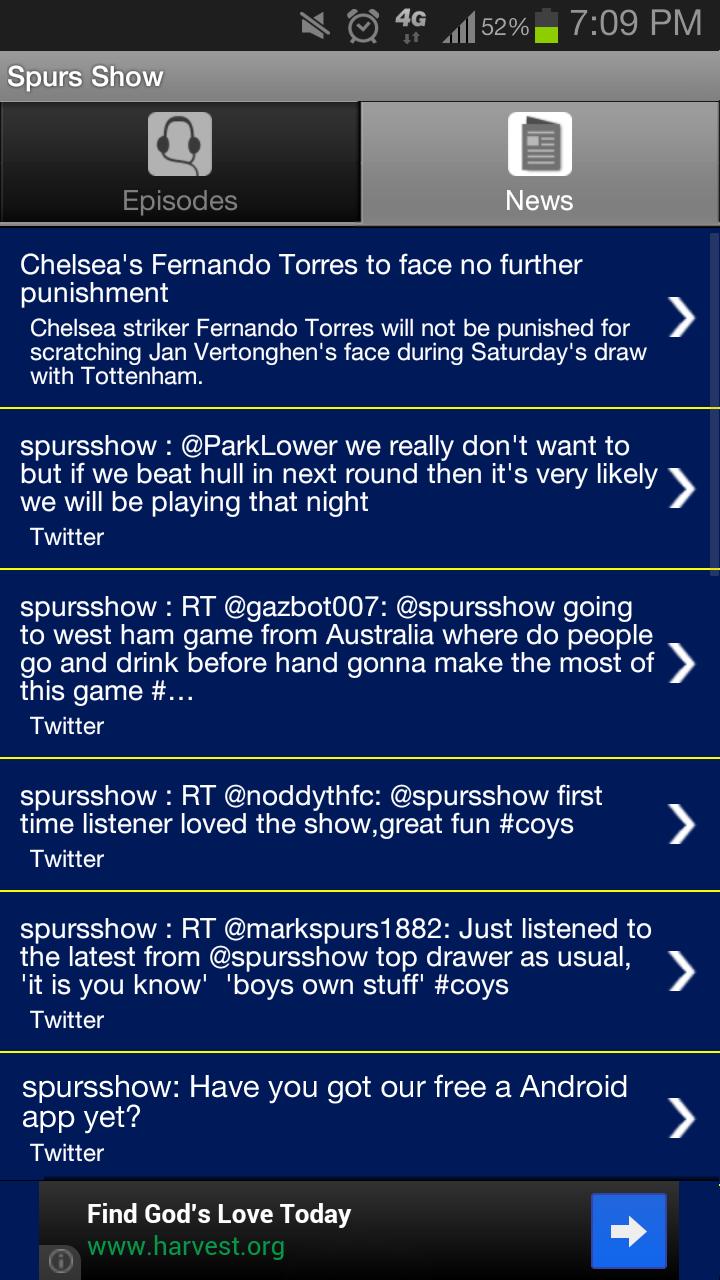Expand the @gazbot007 Australia tweet chevron
The height and width of the screenshot is (1280, 720).
coord(683,662)
